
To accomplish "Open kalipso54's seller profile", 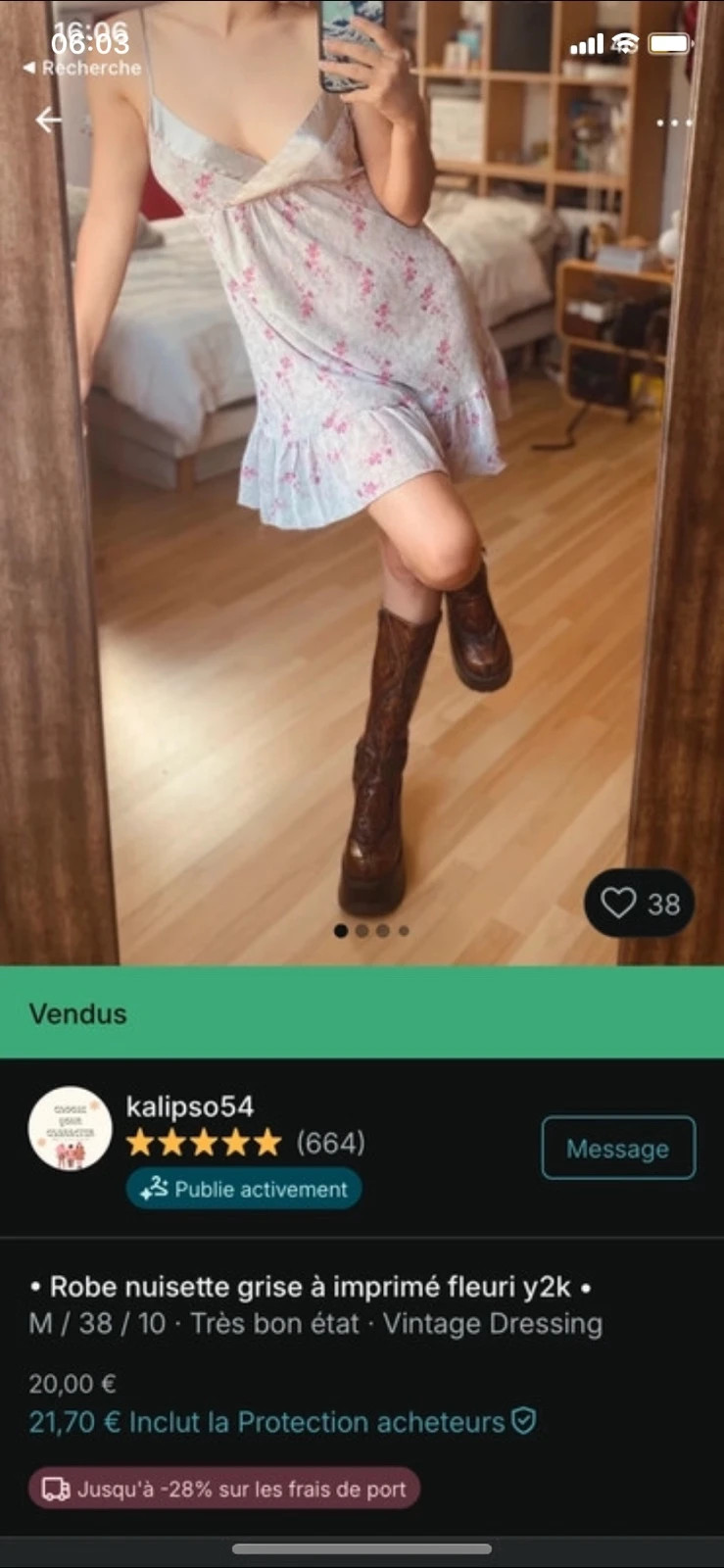I will click(x=190, y=1106).
